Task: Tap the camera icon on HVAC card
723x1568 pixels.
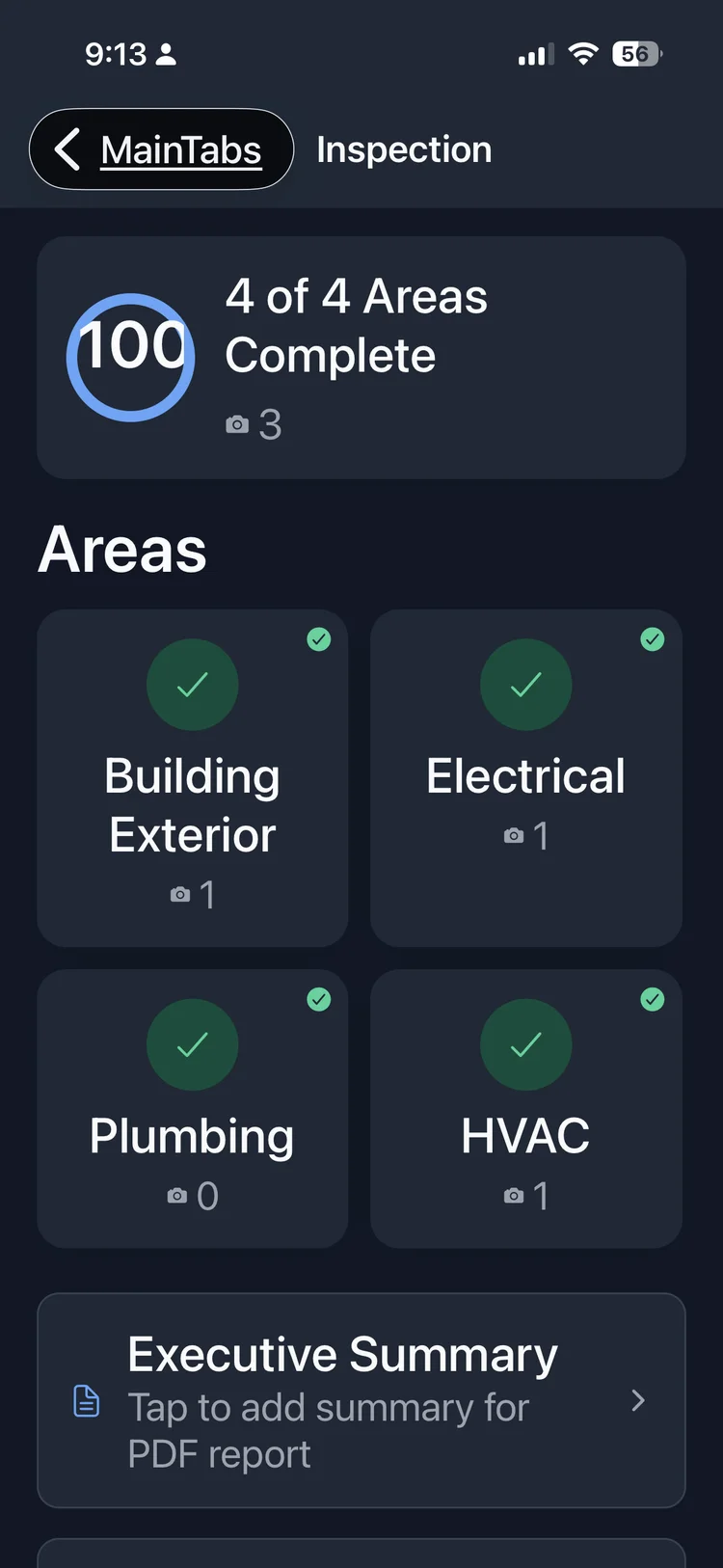Action: click(x=512, y=1195)
